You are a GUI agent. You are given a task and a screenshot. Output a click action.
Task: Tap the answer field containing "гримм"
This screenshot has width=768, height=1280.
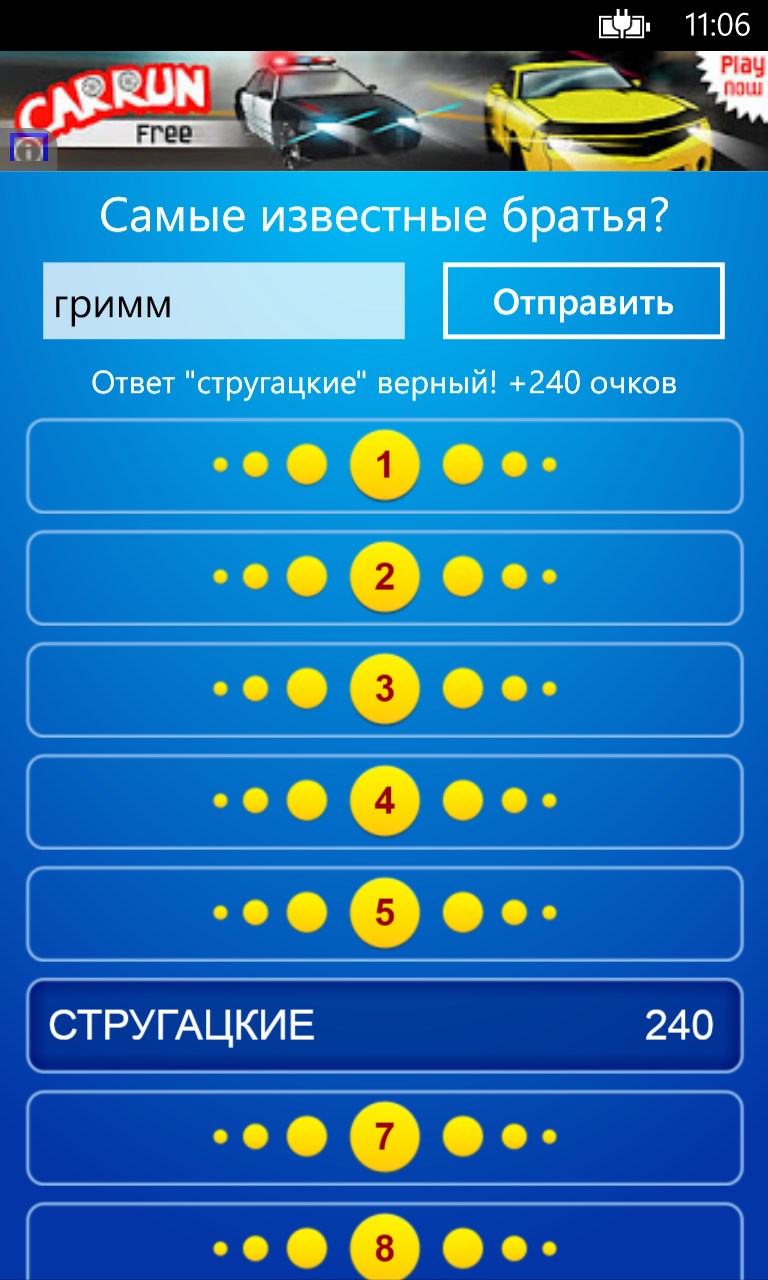(223, 301)
